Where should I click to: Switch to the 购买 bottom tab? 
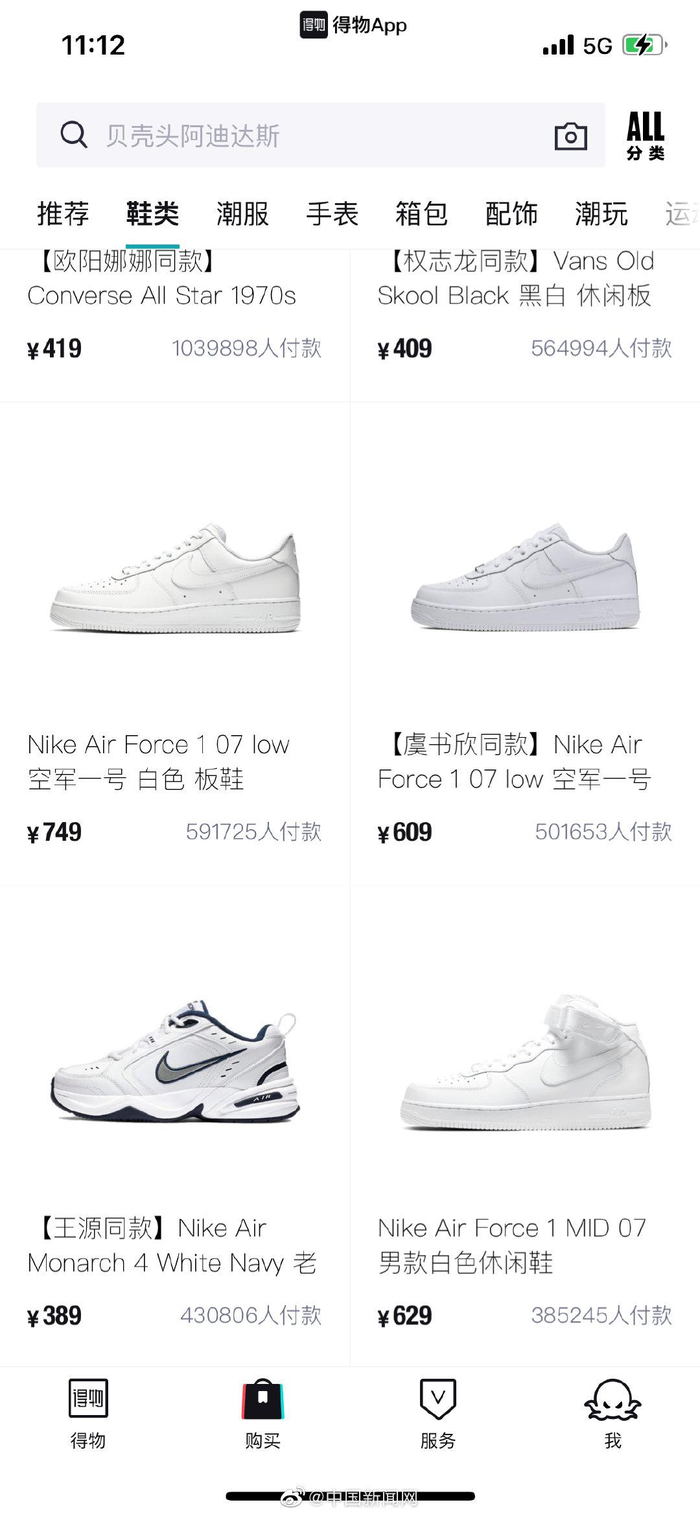[262, 1414]
